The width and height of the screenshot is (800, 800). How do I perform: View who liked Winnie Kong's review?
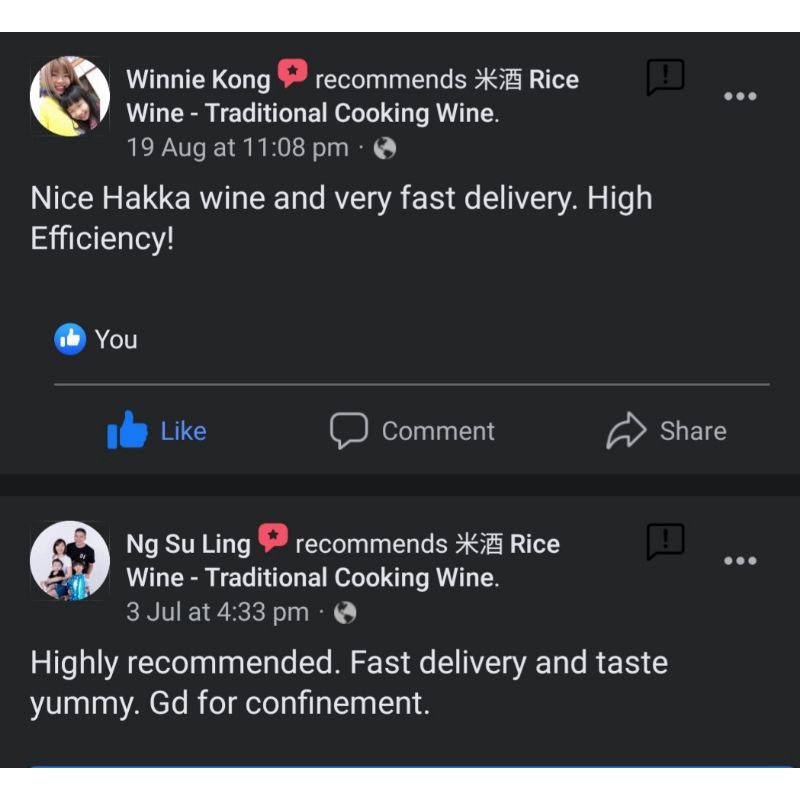pyautogui.click(x=96, y=340)
